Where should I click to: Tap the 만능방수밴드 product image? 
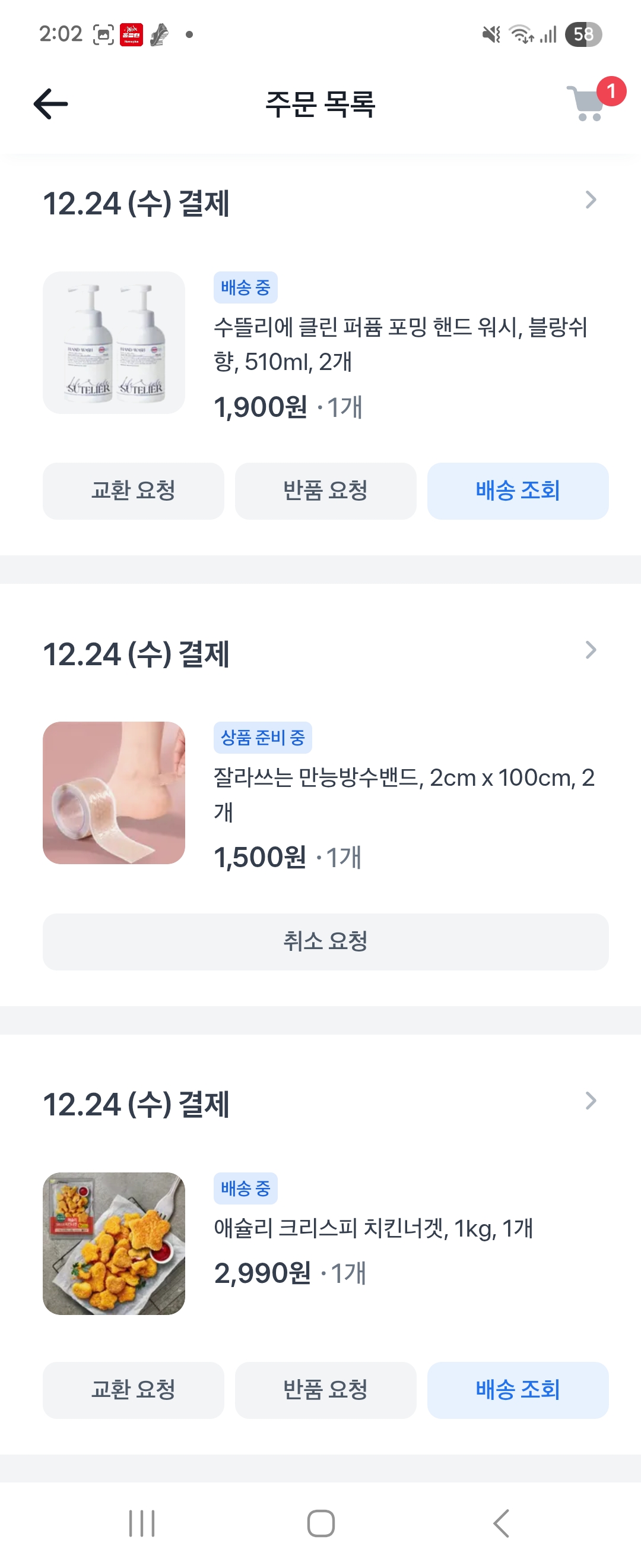click(114, 792)
